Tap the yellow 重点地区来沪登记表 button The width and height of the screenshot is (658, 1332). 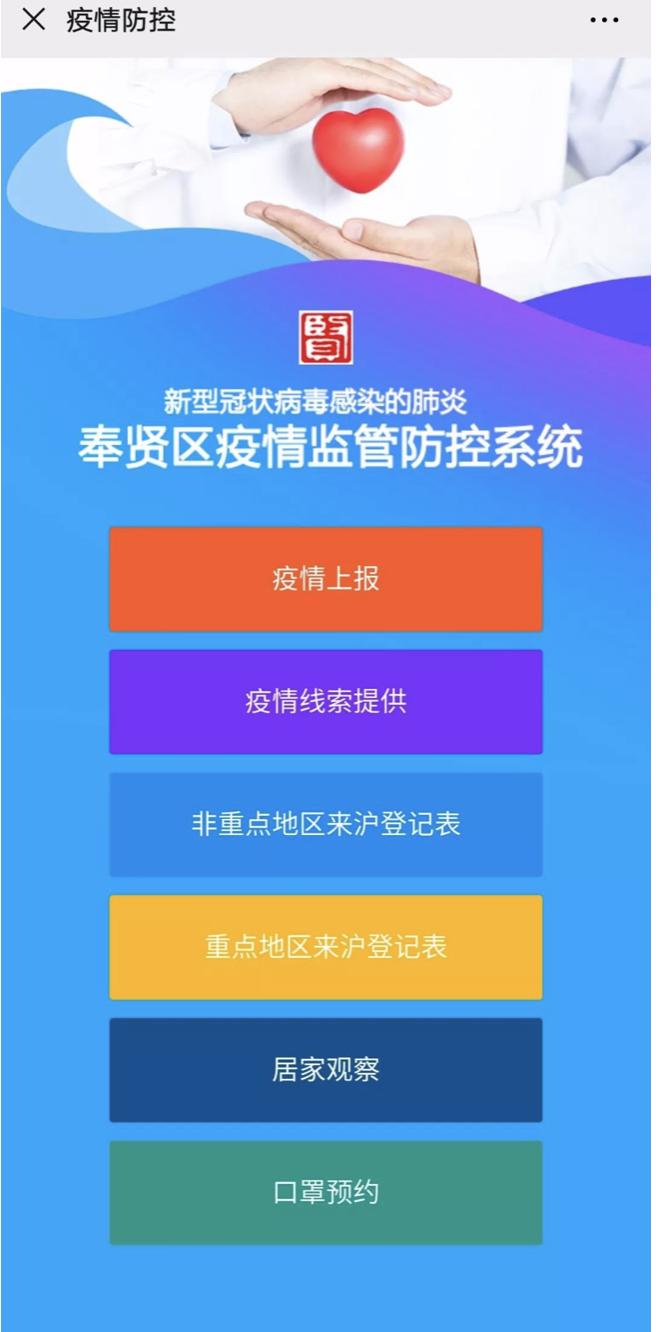[326, 947]
